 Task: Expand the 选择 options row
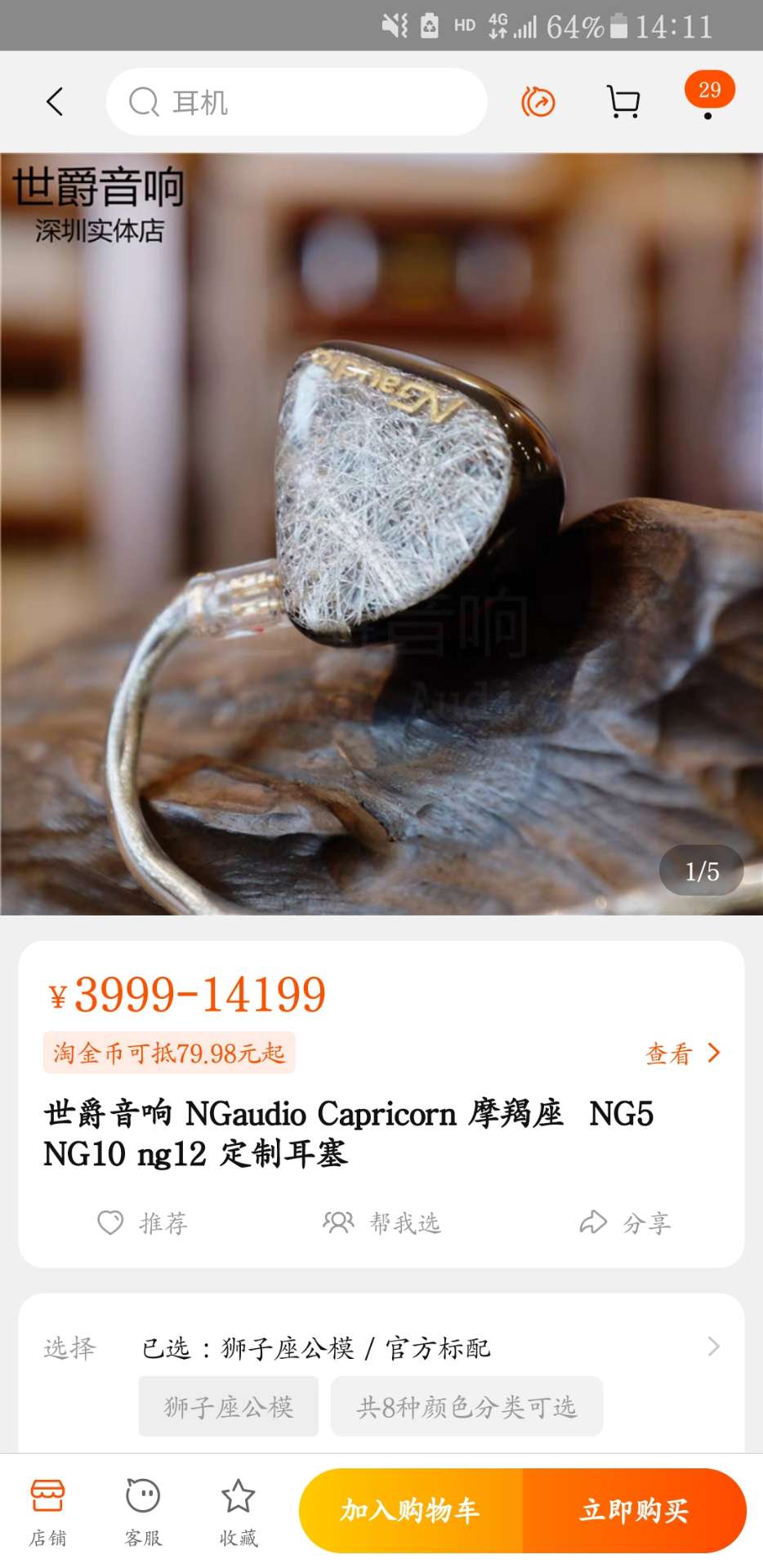tap(712, 1347)
